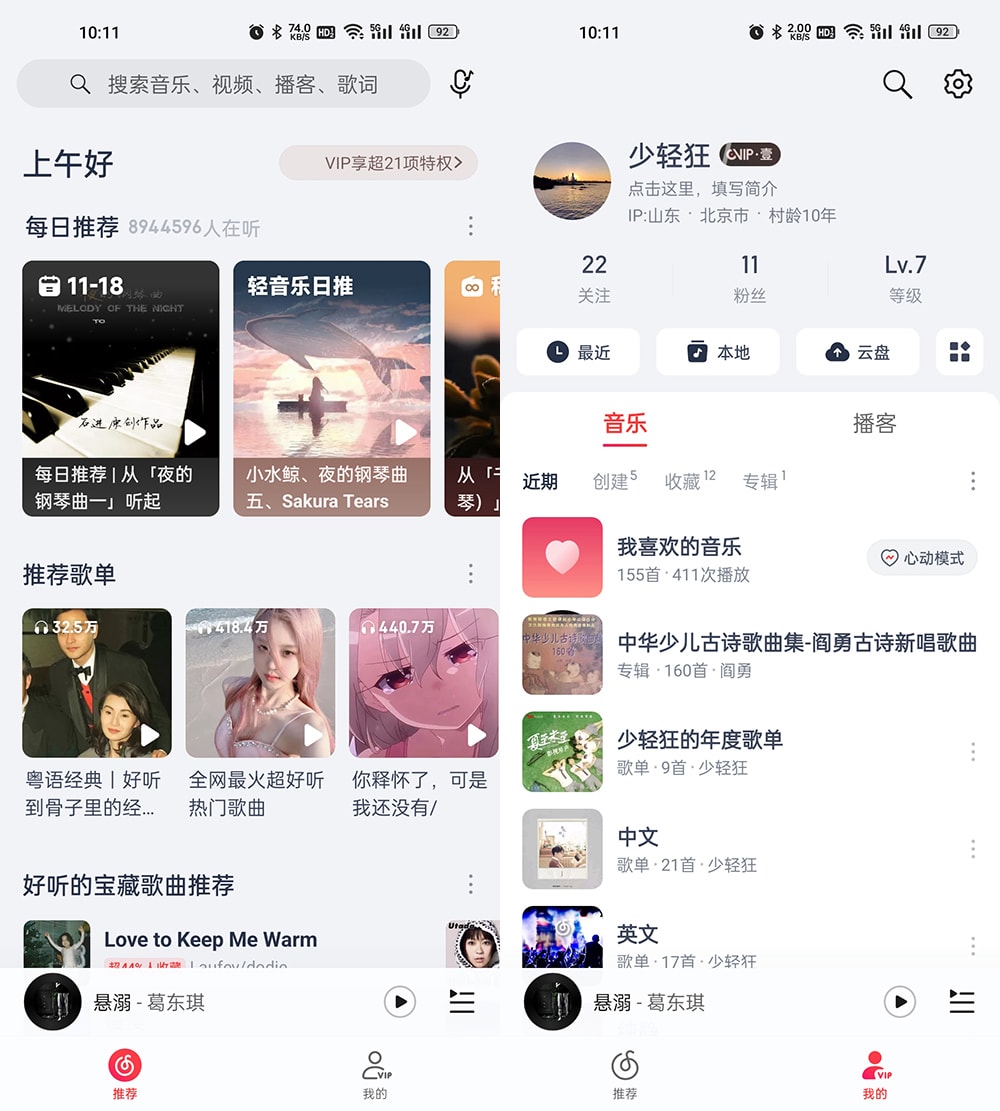Image resolution: width=1000 pixels, height=1111 pixels.
Task: Open the 全网最火超好听热门歌曲 playlist
Action: pos(260,684)
